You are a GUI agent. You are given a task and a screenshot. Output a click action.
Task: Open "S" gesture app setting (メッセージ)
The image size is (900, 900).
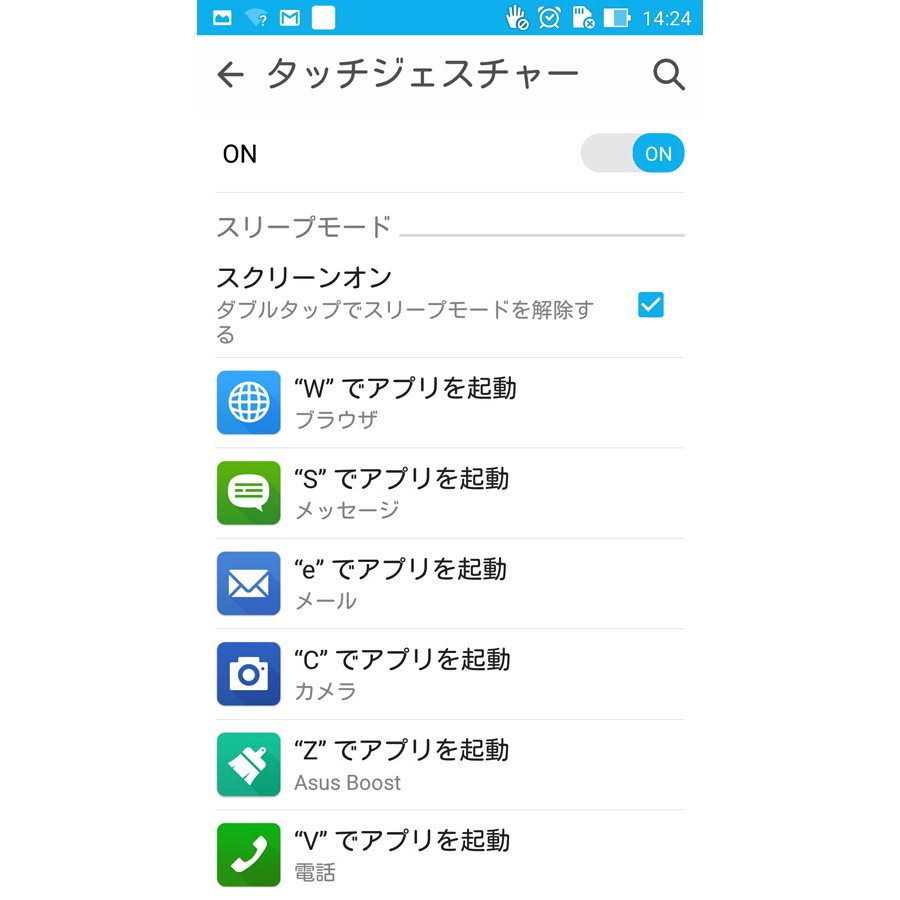450,493
